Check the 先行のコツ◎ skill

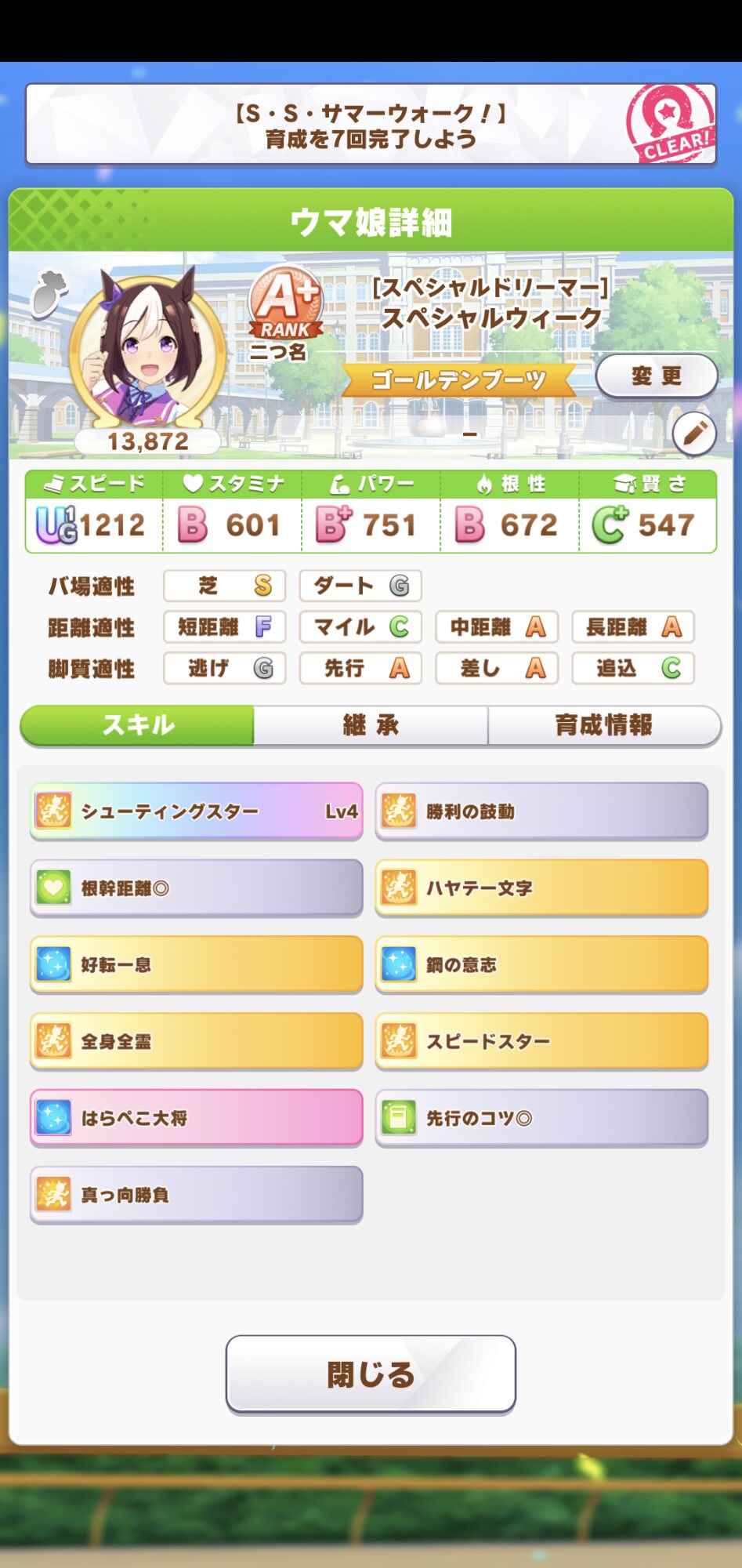[x=541, y=1118]
